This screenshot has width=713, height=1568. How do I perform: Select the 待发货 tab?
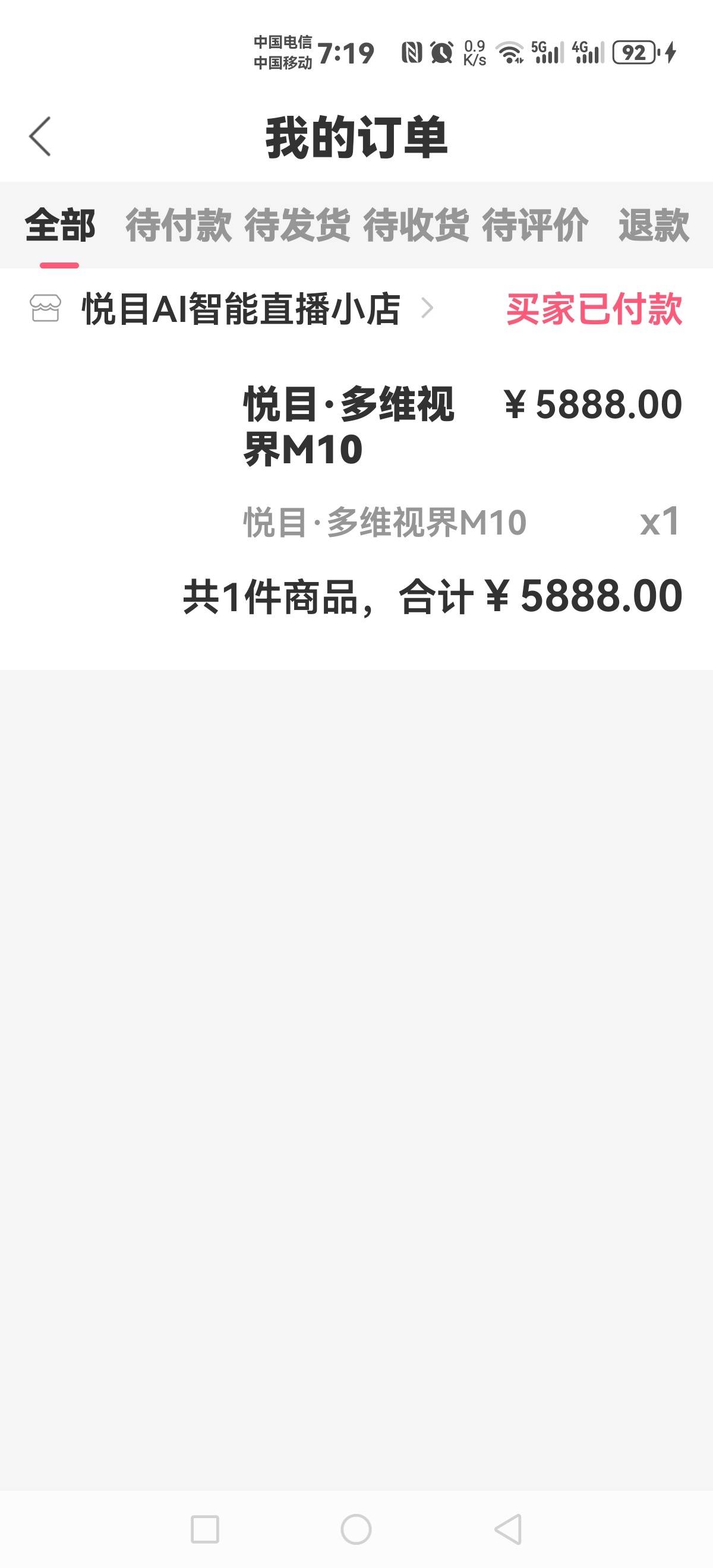coord(297,225)
